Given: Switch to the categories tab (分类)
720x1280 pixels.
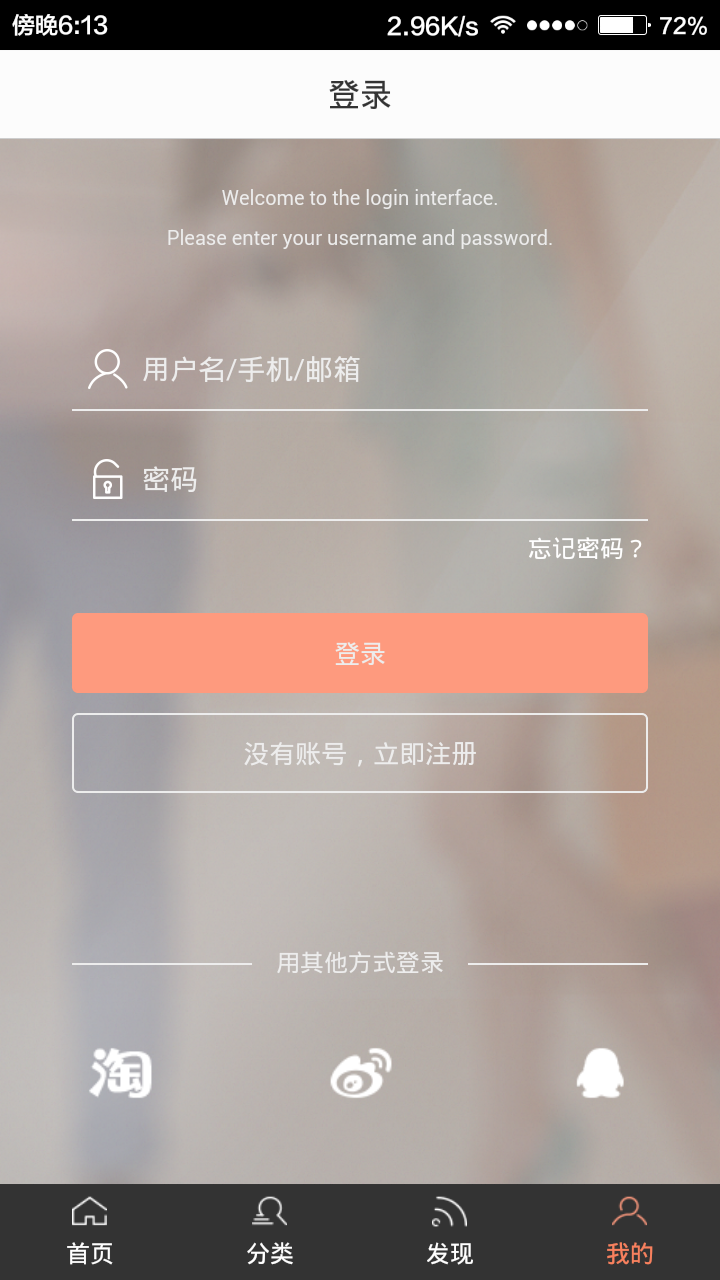Looking at the screenshot, I should pos(270,1232).
